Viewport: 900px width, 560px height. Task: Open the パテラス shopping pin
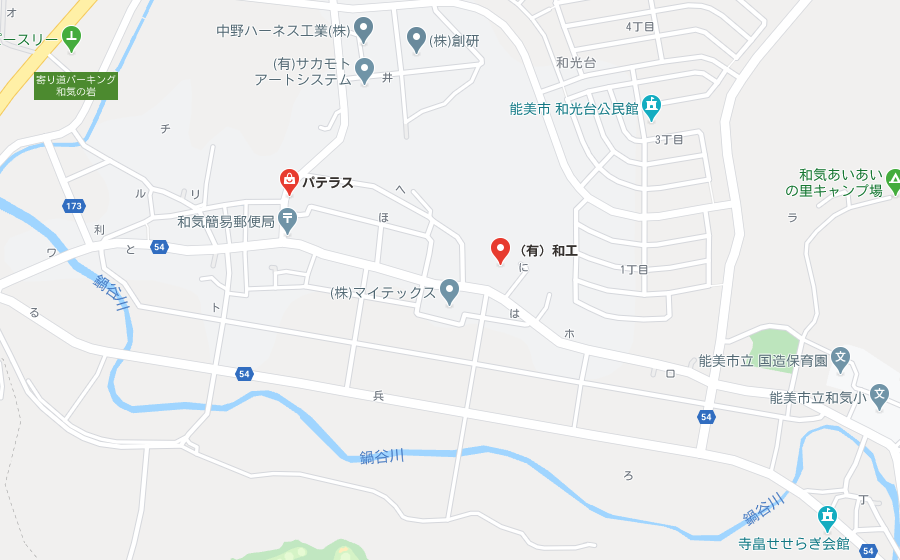(288, 181)
